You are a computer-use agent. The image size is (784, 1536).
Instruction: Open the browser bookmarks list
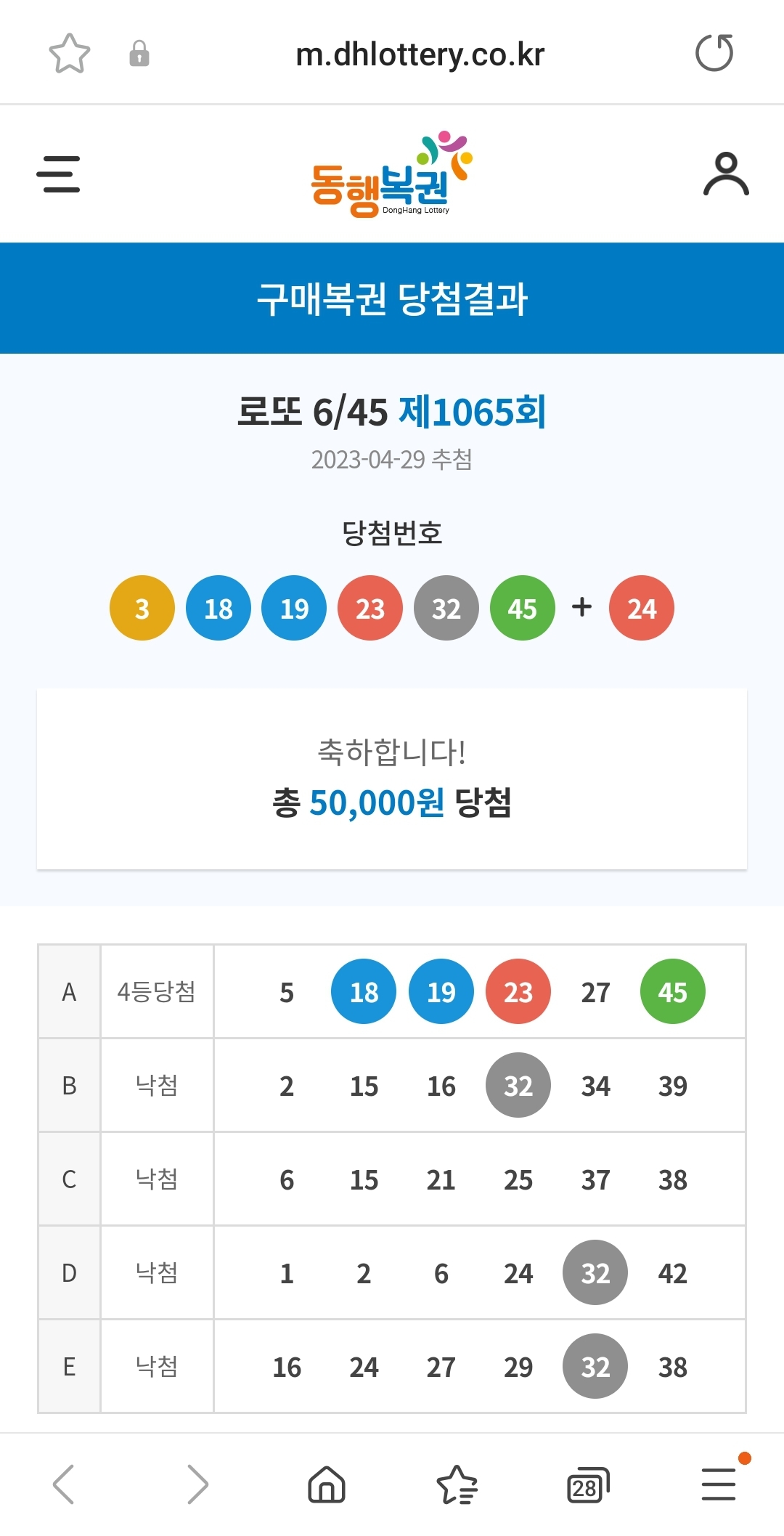coord(457,1484)
